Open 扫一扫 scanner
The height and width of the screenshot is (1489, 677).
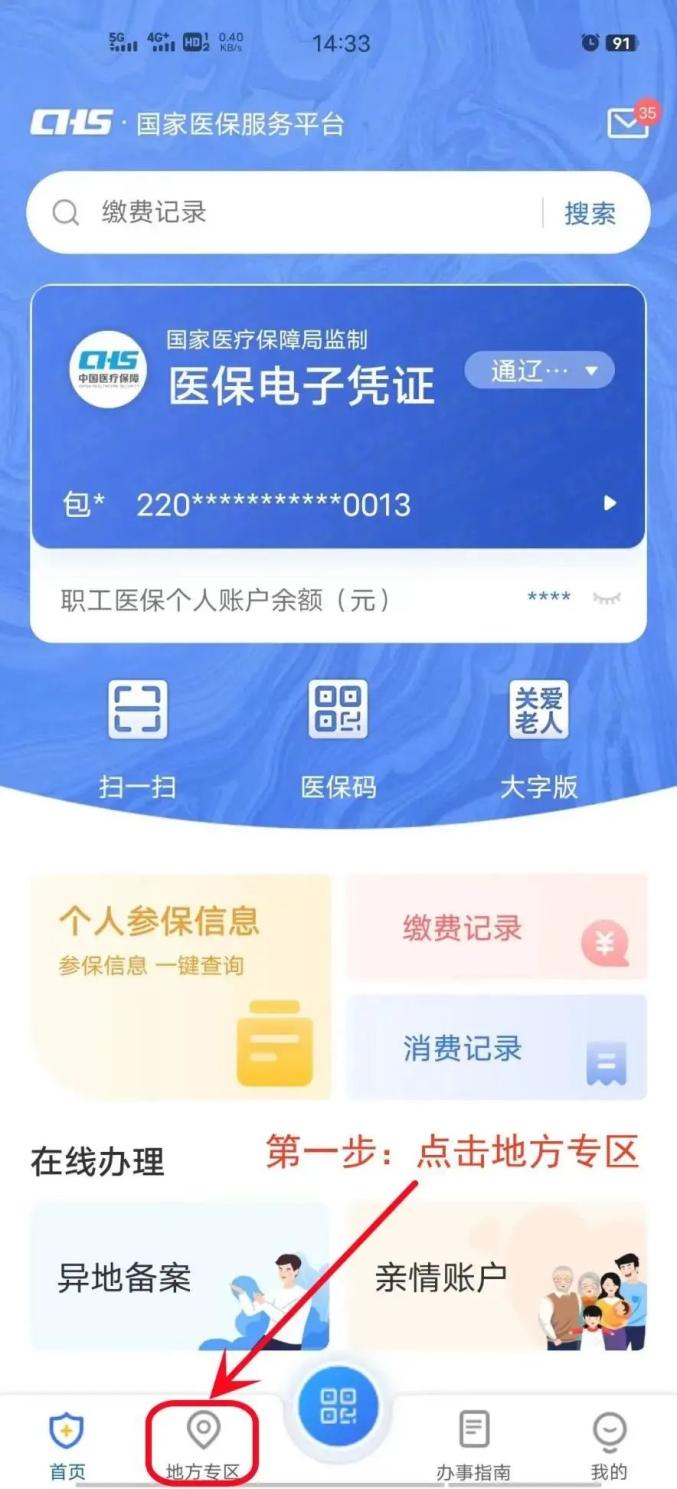[x=138, y=739]
